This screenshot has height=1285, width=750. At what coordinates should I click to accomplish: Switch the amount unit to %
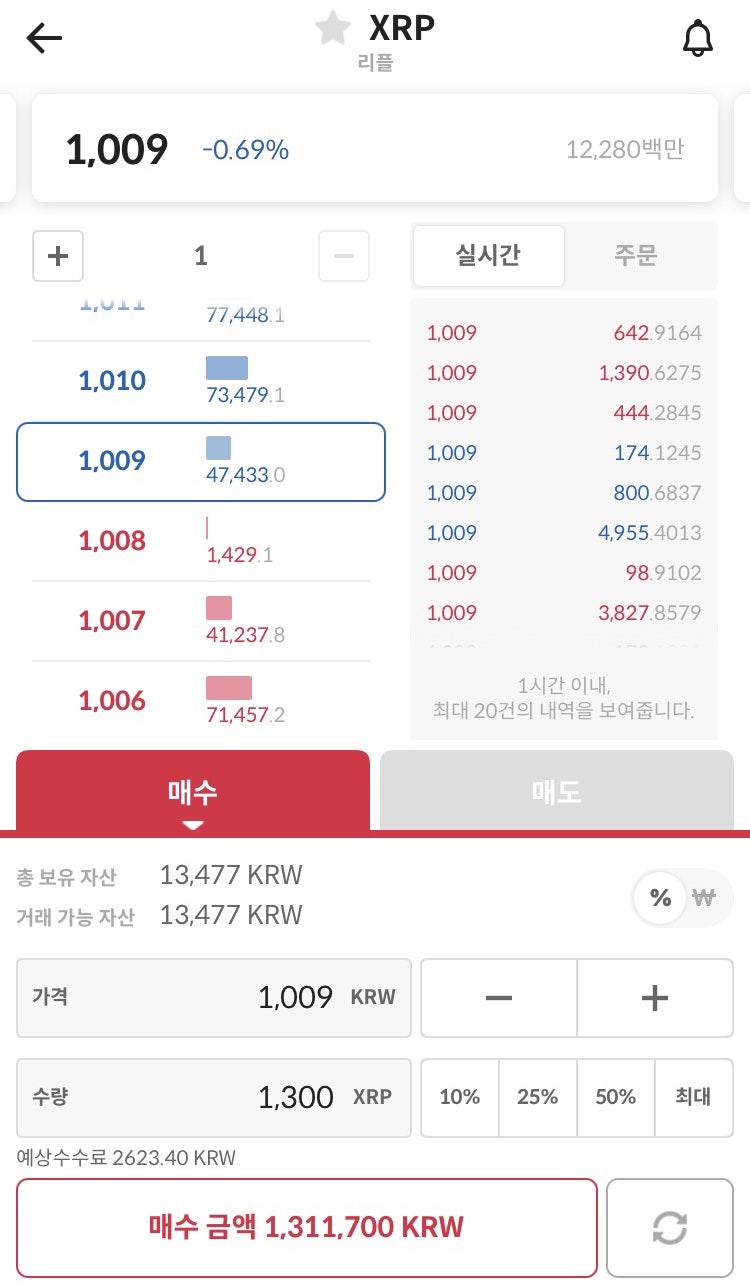click(x=659, y=897)
